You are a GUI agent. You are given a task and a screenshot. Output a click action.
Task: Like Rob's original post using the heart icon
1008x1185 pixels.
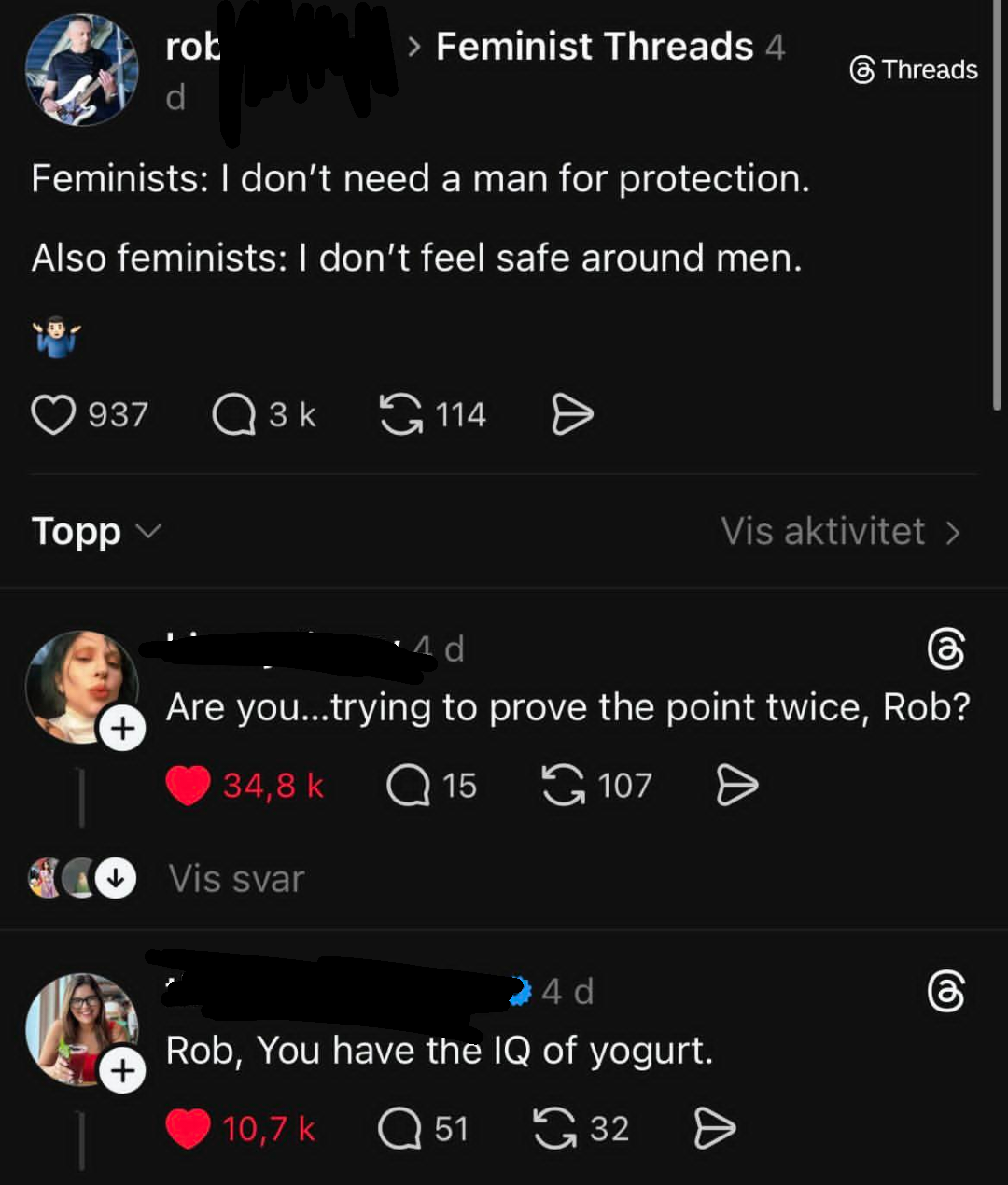point(56,414)
